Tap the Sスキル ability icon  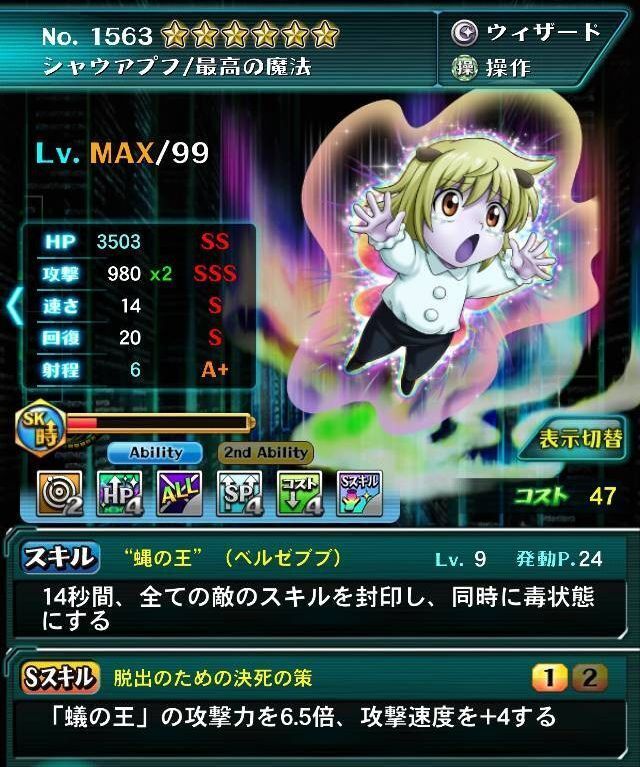coord(358,493)
